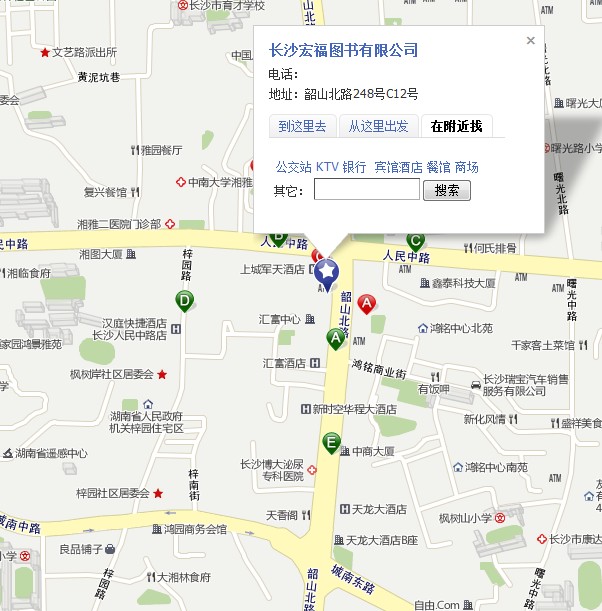Select green marker C on 人民中路
Image resolution: width=602 pixels, height=611 pixels.
point(416,240)
